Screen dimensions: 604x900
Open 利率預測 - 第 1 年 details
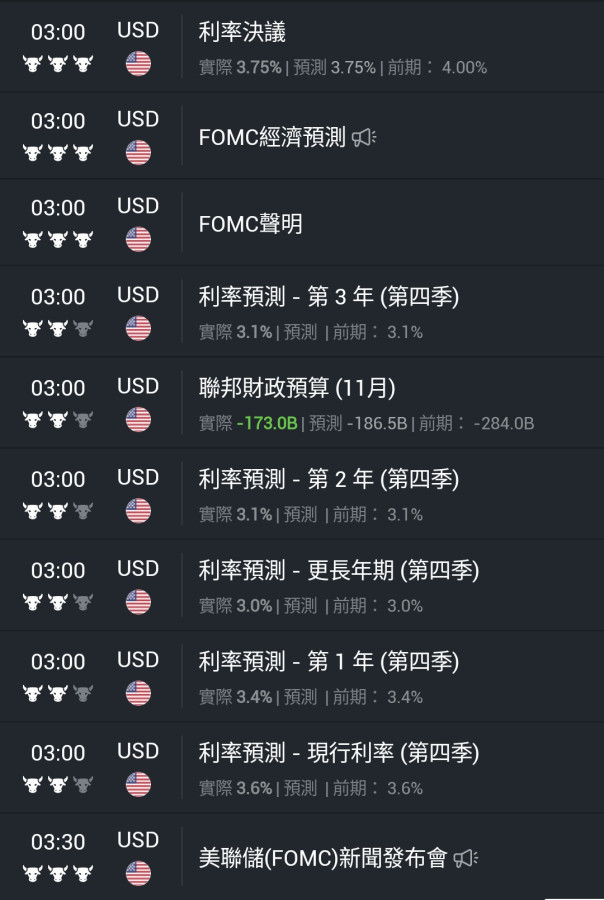tap(329, 661)
